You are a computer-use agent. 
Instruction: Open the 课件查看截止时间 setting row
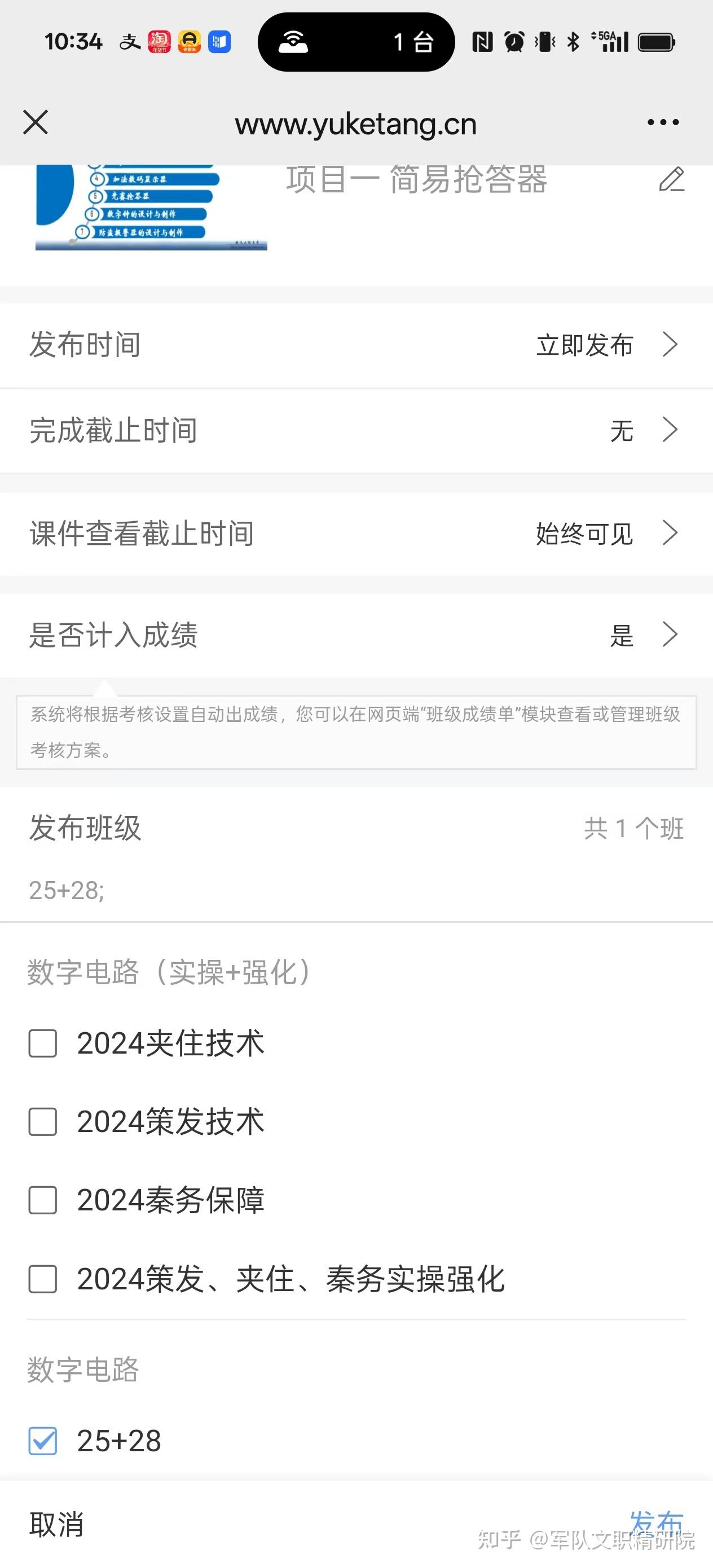pos(356,533)
